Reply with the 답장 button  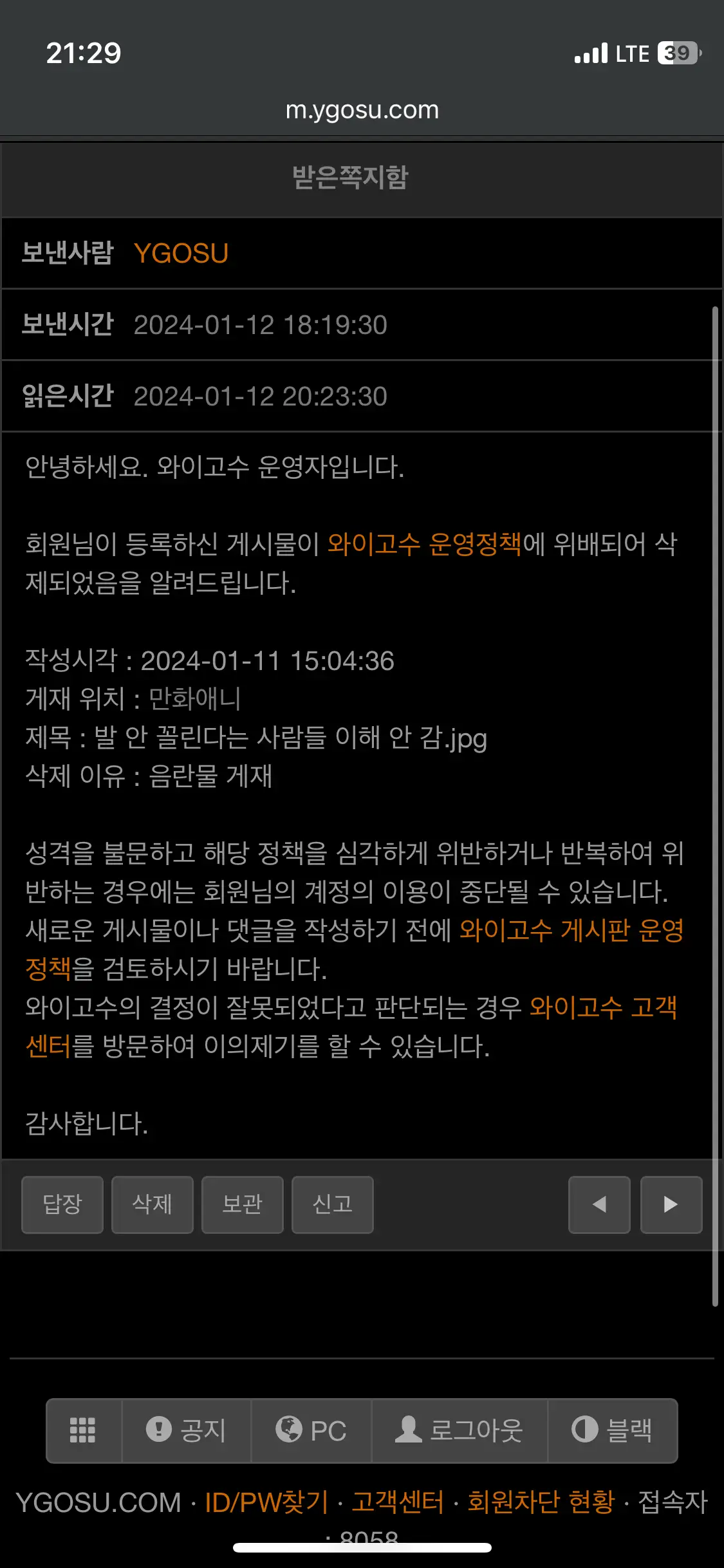point(62,1204)
